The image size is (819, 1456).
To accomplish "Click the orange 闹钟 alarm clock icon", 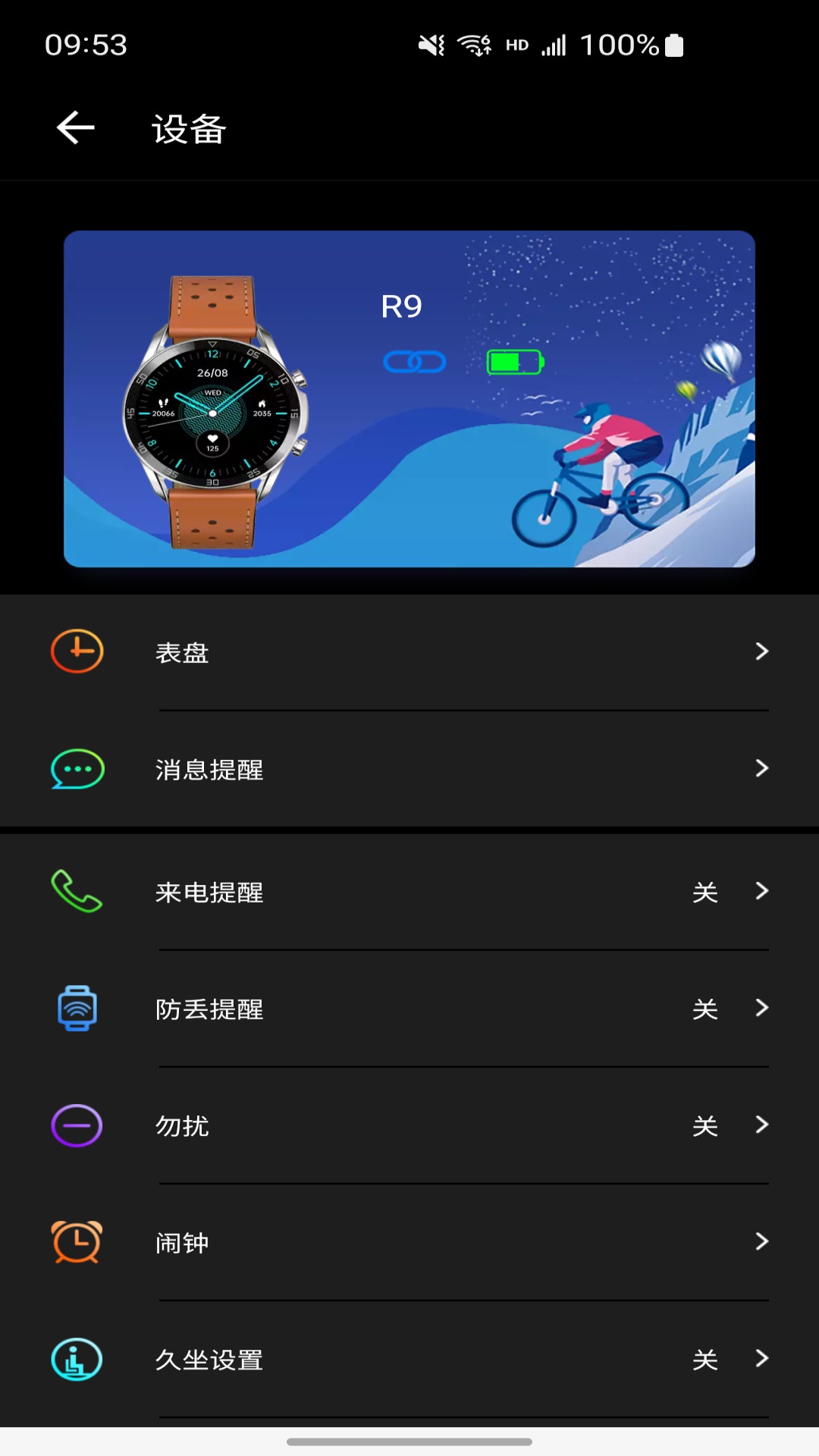I will click(x=76, y=1242).
